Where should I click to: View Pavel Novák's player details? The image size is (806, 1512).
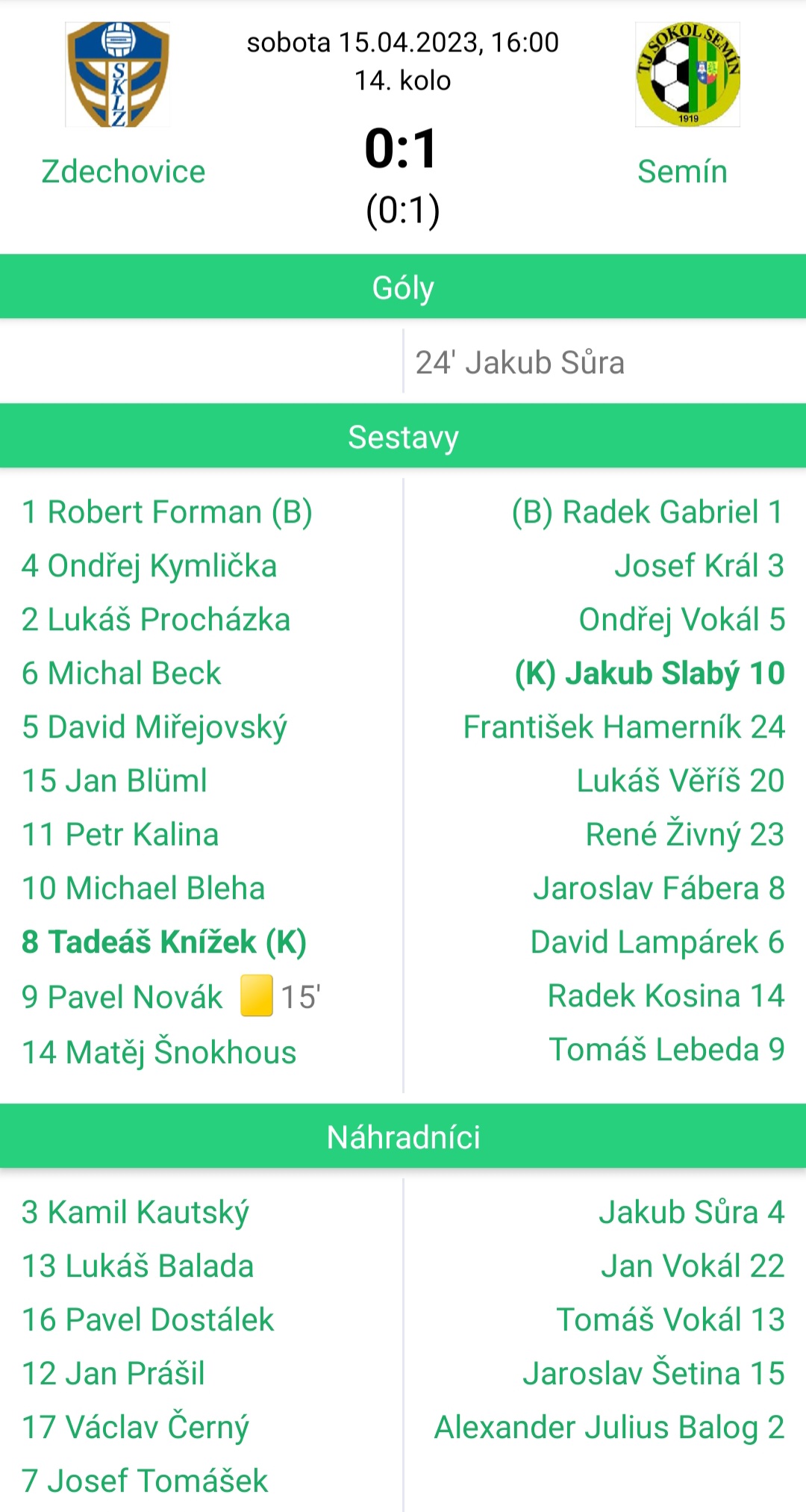coord(122,998)
